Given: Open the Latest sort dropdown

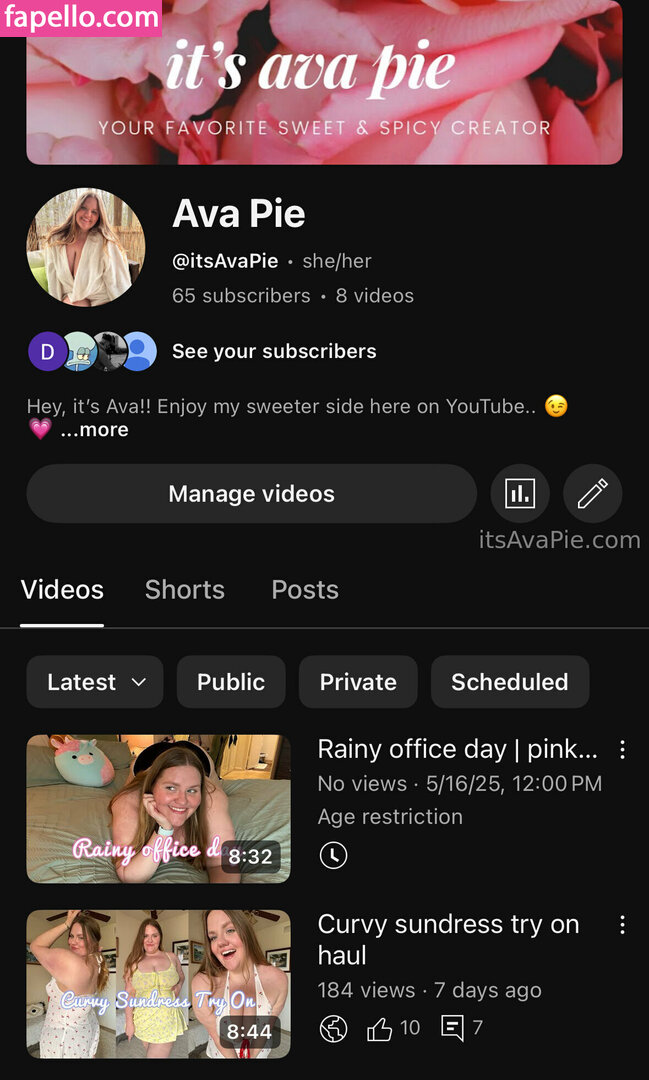Looking at the screenshot, I should pos(95,682).
